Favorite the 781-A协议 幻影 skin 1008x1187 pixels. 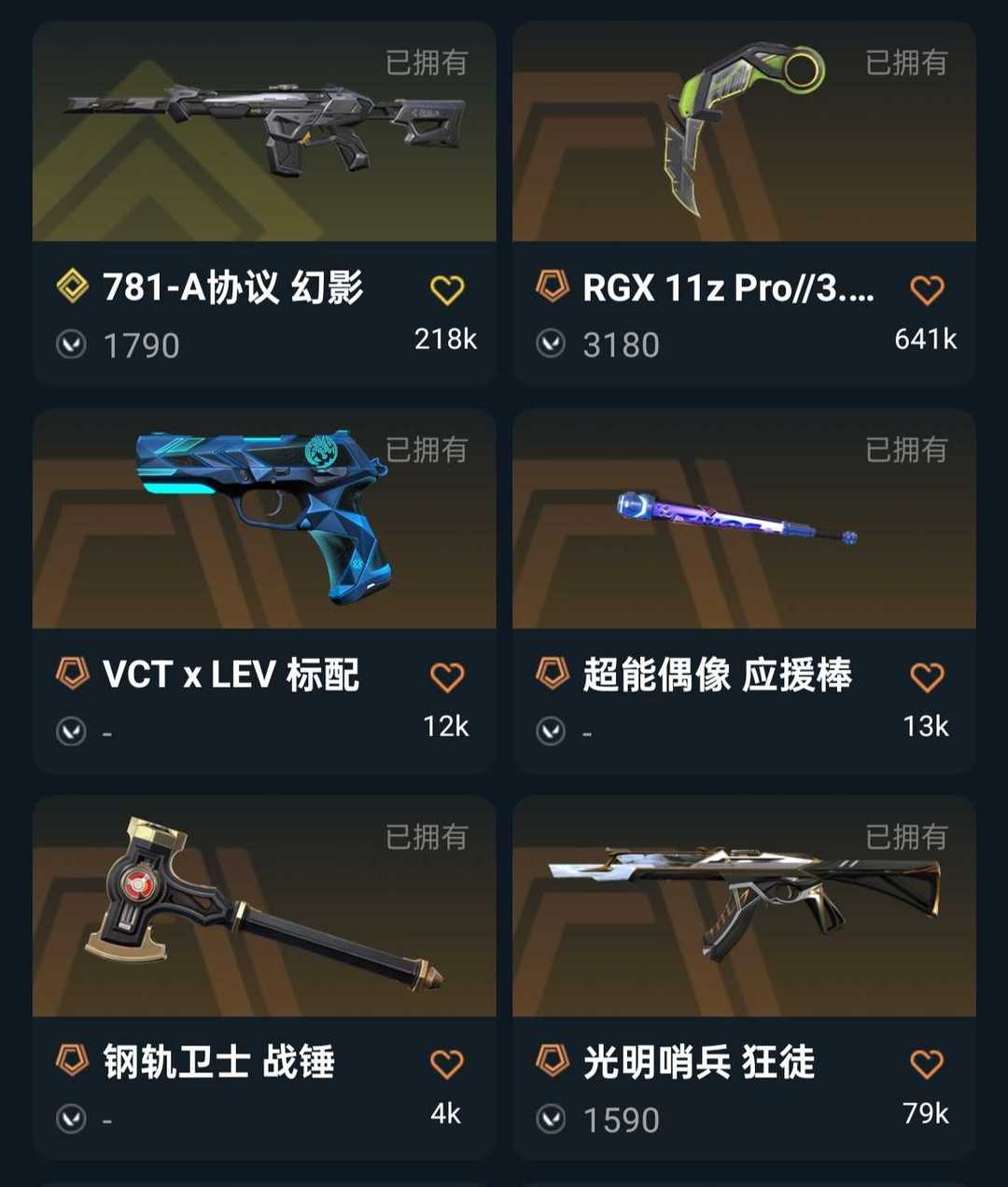(447, 290)
